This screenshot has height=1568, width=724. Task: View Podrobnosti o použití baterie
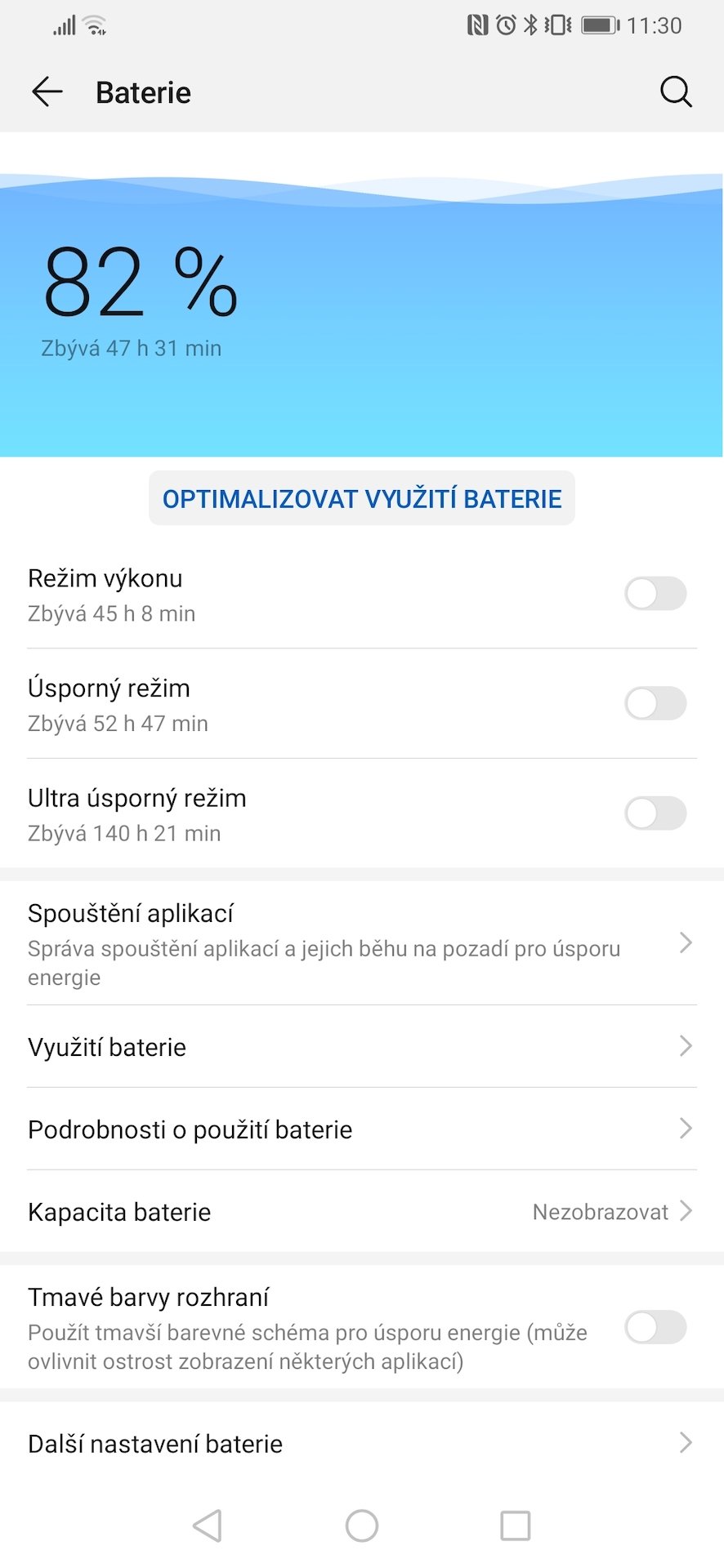click(362, 1129)
